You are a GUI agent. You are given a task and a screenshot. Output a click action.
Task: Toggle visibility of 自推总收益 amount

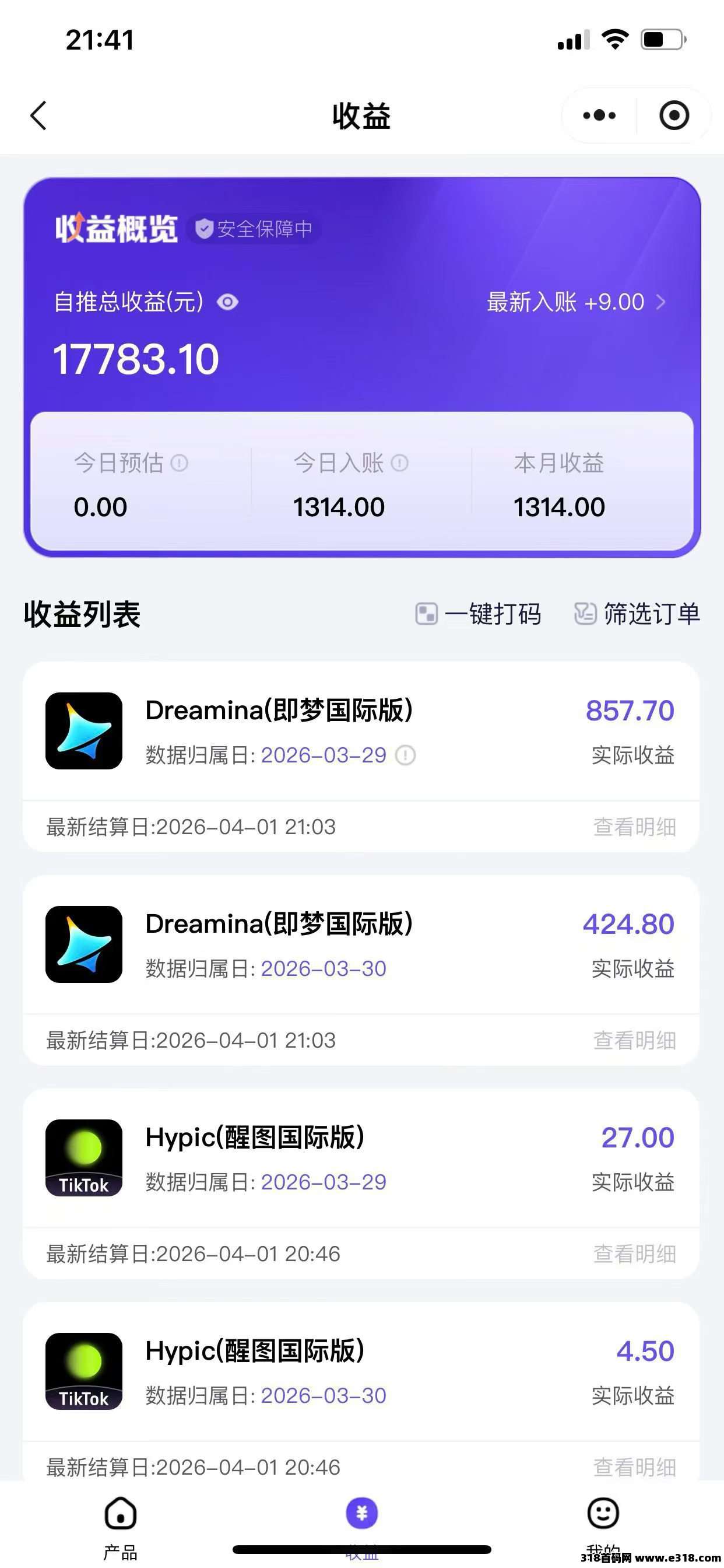pos(227,303)
